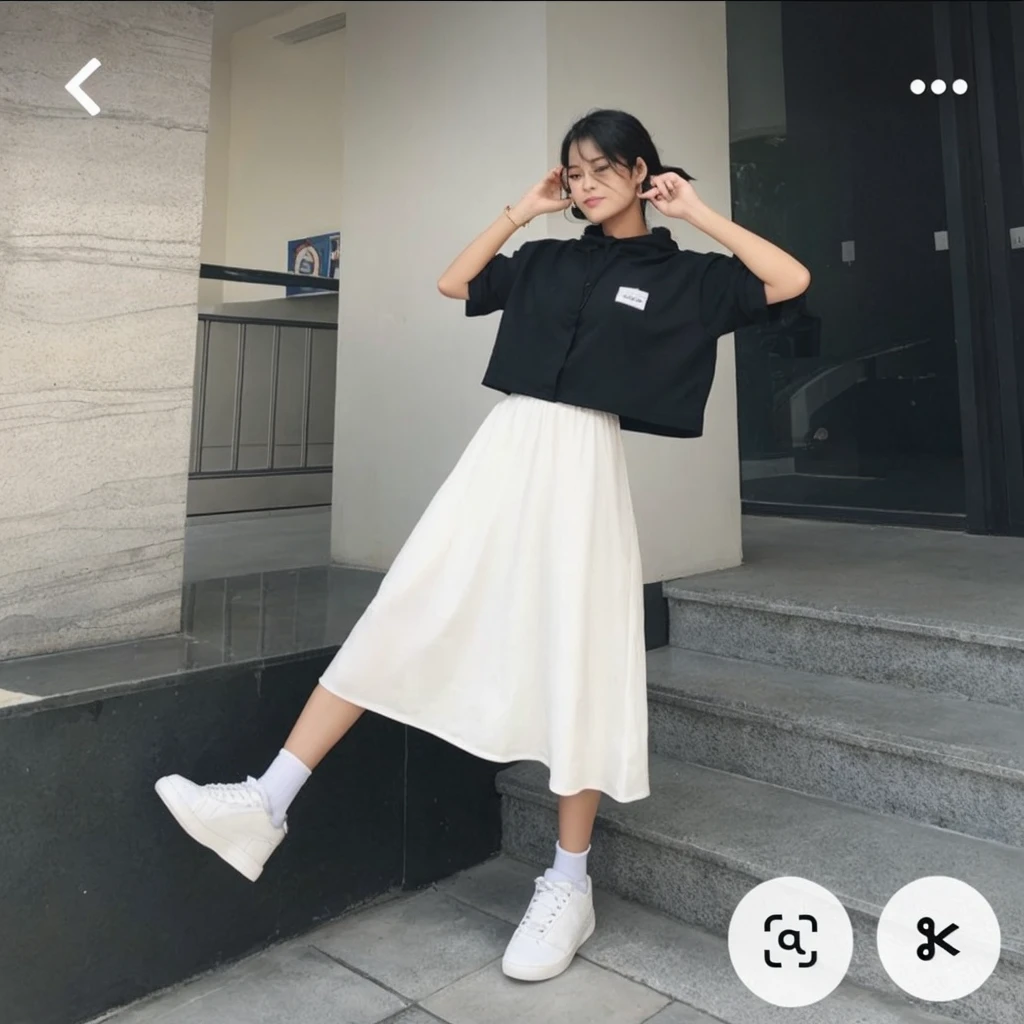This screenshot has height=1024, width=1024.
Task: Tap the scissors cutout button
Action: point(938,939)
